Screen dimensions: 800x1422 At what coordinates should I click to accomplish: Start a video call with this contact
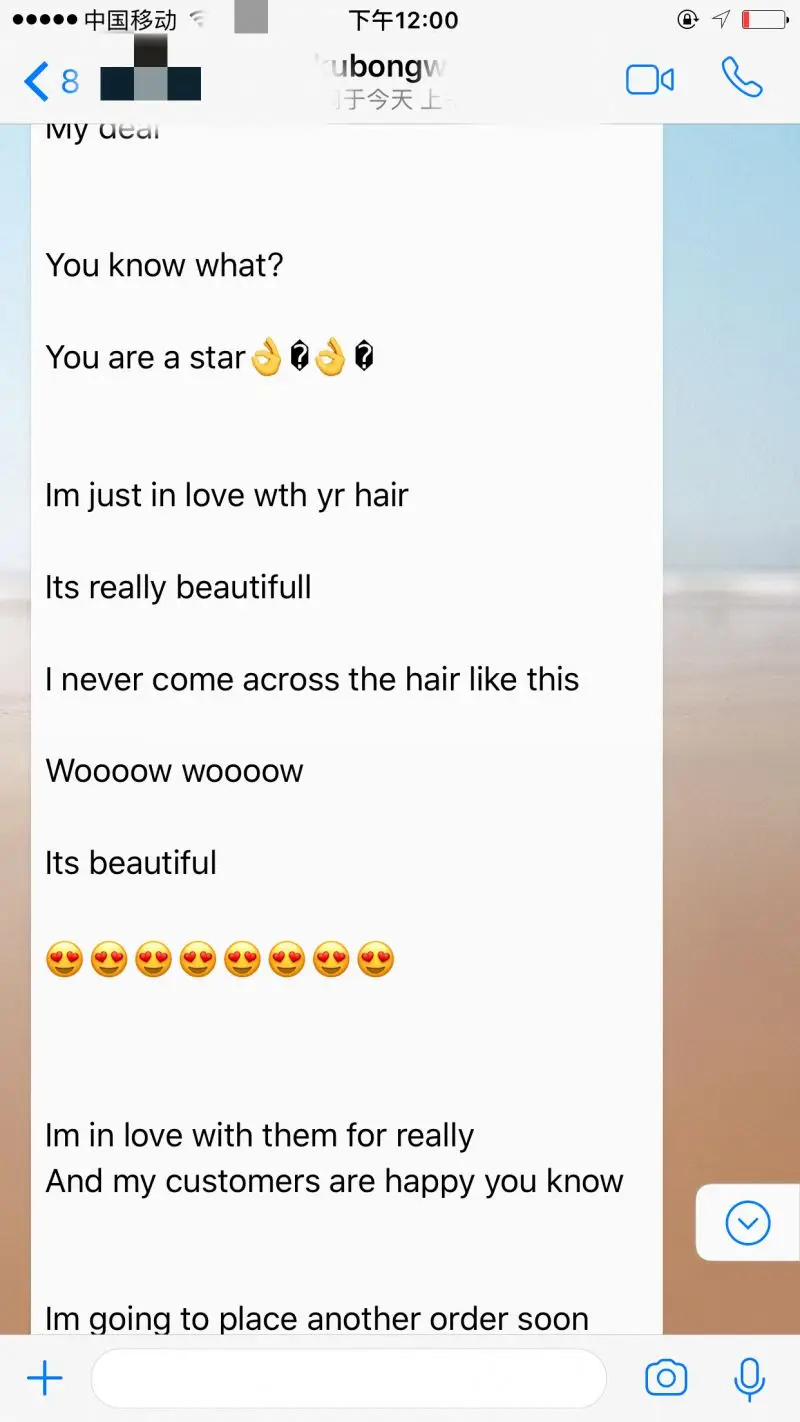pyautogui.click(x=650, y=80)
